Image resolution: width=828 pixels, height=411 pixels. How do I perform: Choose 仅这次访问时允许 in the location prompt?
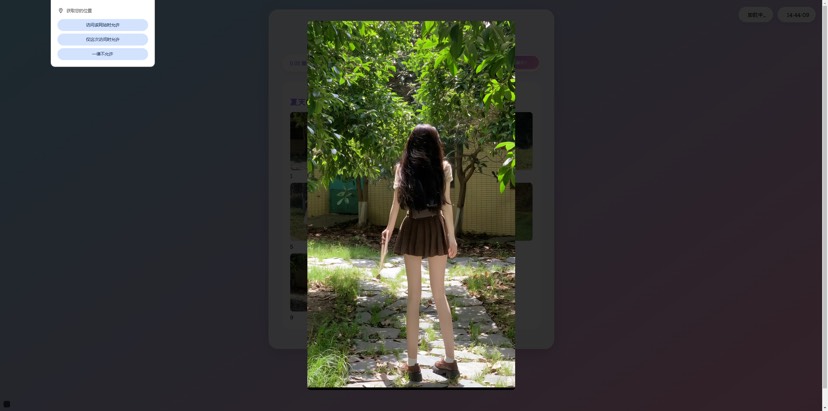pyautogui.click(x=102, y=39)
